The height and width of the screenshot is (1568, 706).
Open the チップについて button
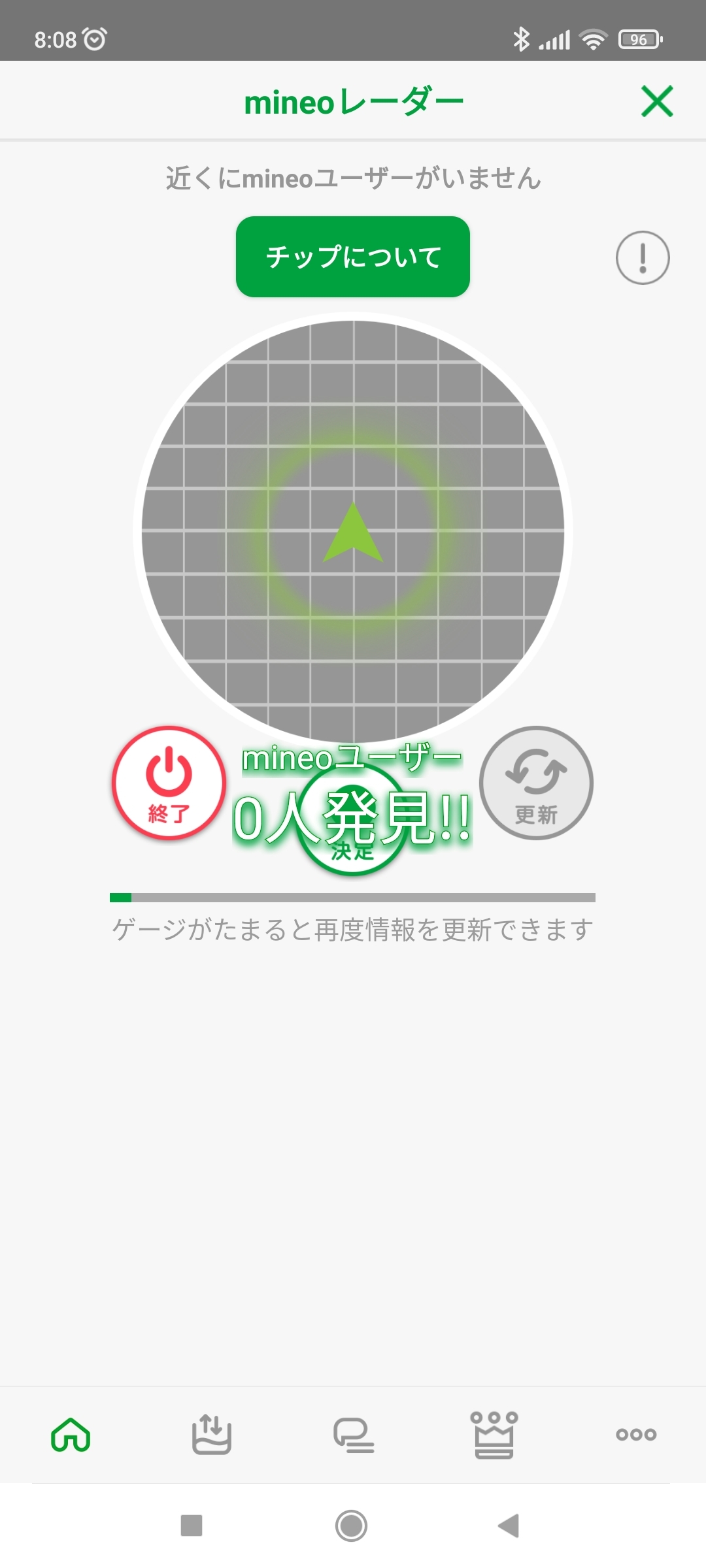click(353, 257)
